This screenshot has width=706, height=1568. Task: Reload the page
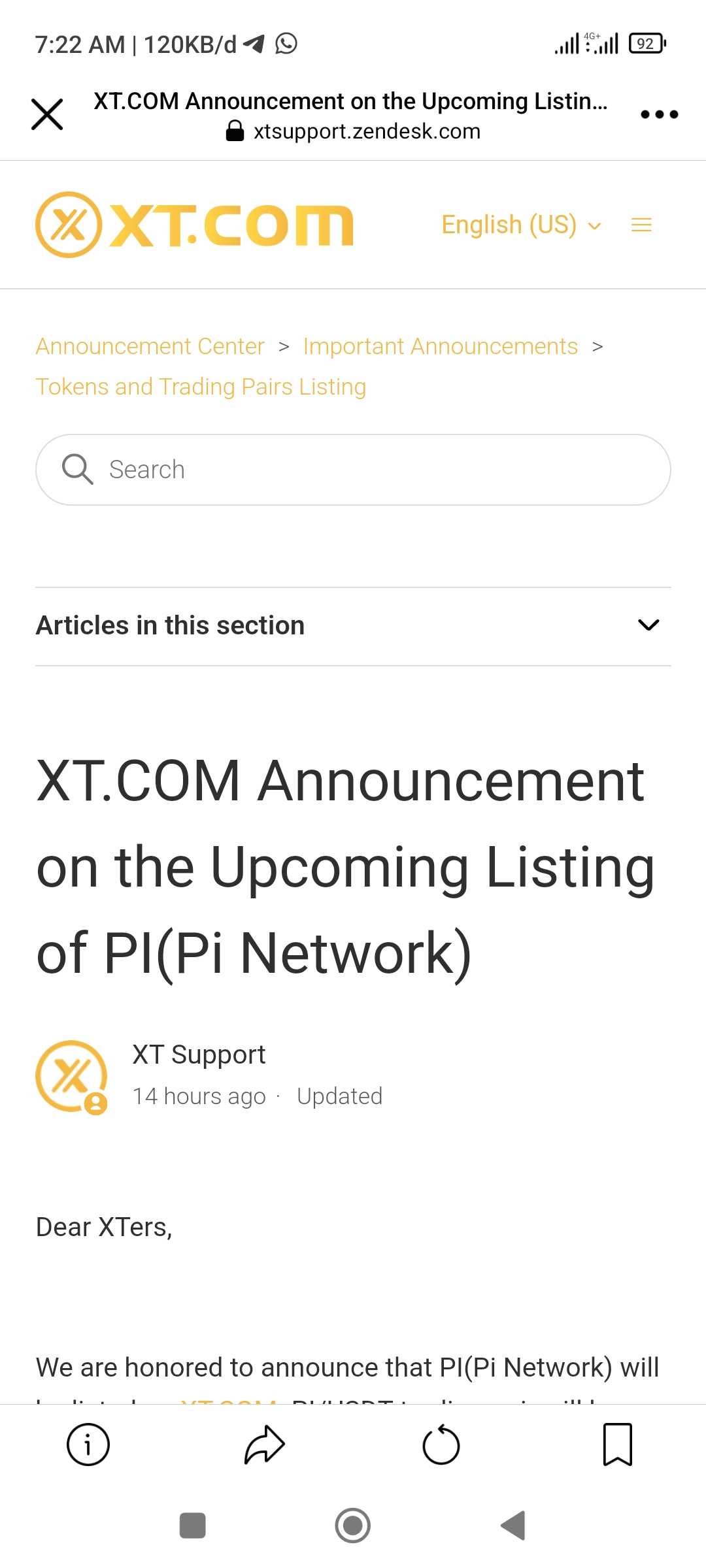pos(441,1445)
